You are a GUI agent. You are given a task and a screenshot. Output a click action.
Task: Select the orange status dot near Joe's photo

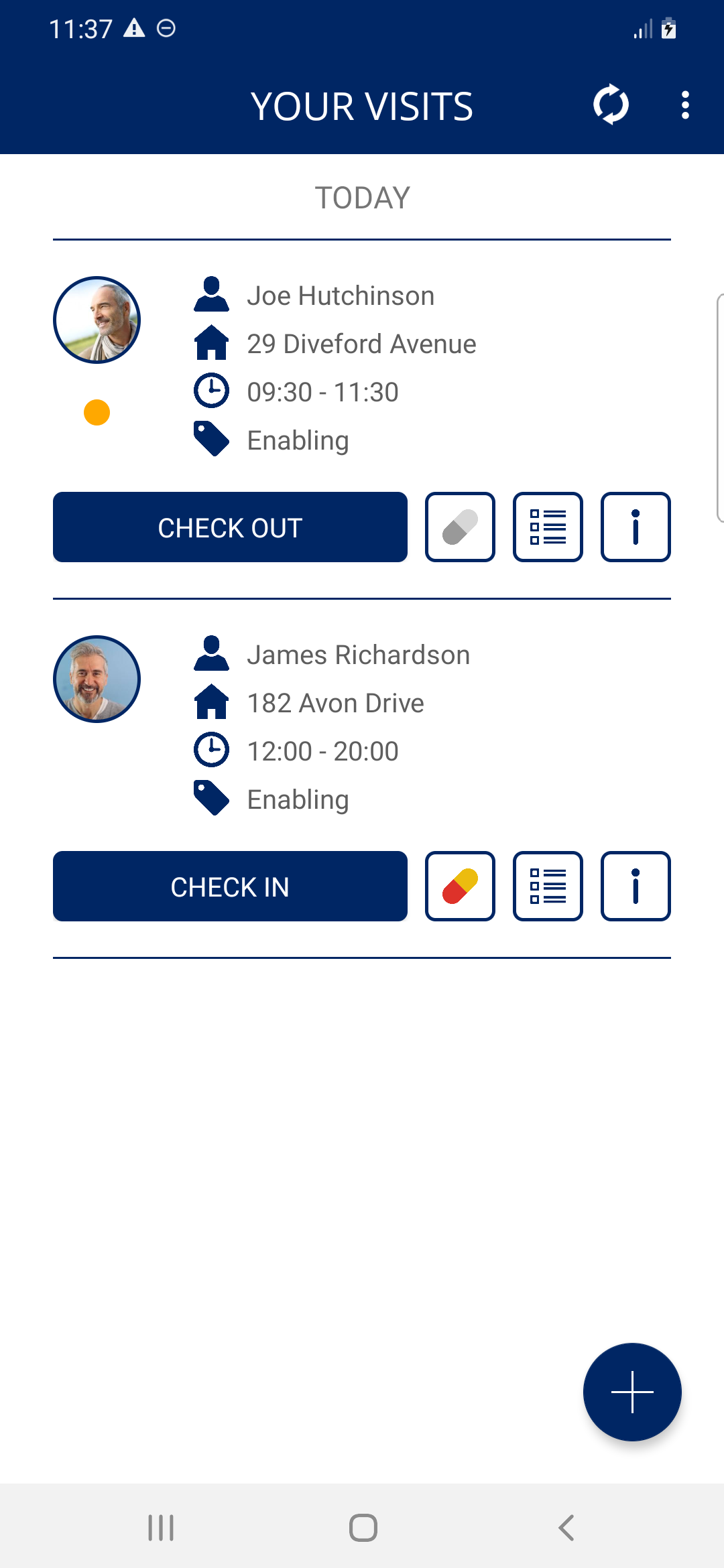pos(97,413)
